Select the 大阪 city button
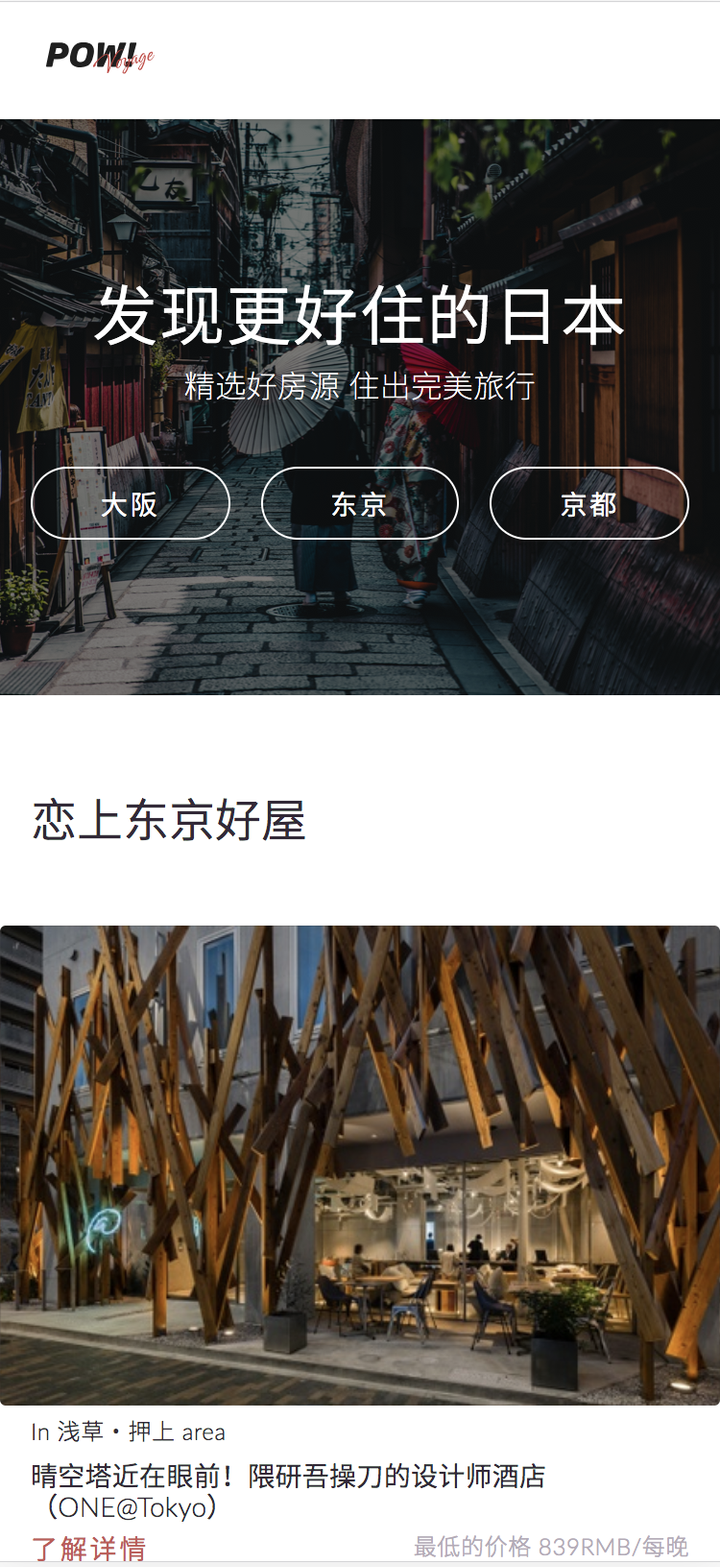 (130, 504)
